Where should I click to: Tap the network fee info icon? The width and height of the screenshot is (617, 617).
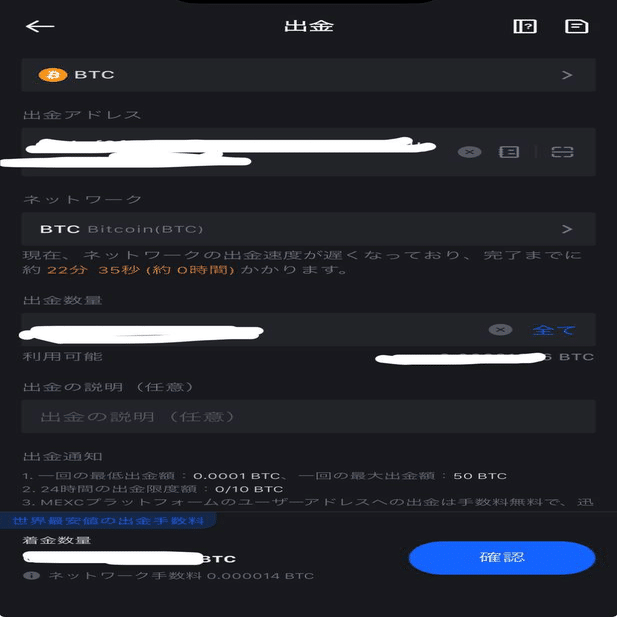(x=32, y=576)
